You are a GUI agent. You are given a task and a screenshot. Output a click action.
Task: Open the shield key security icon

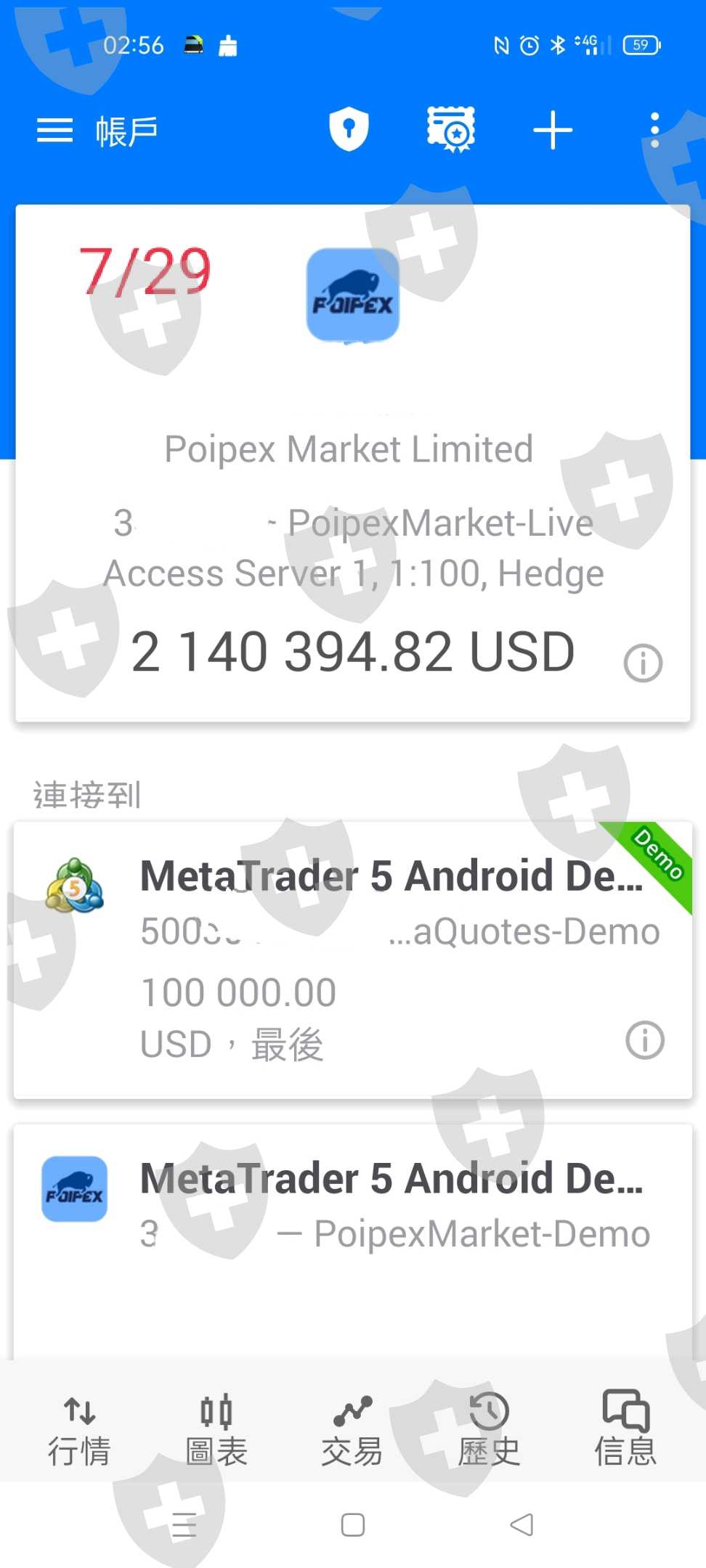pyautogui.click(x=349, y=130)
